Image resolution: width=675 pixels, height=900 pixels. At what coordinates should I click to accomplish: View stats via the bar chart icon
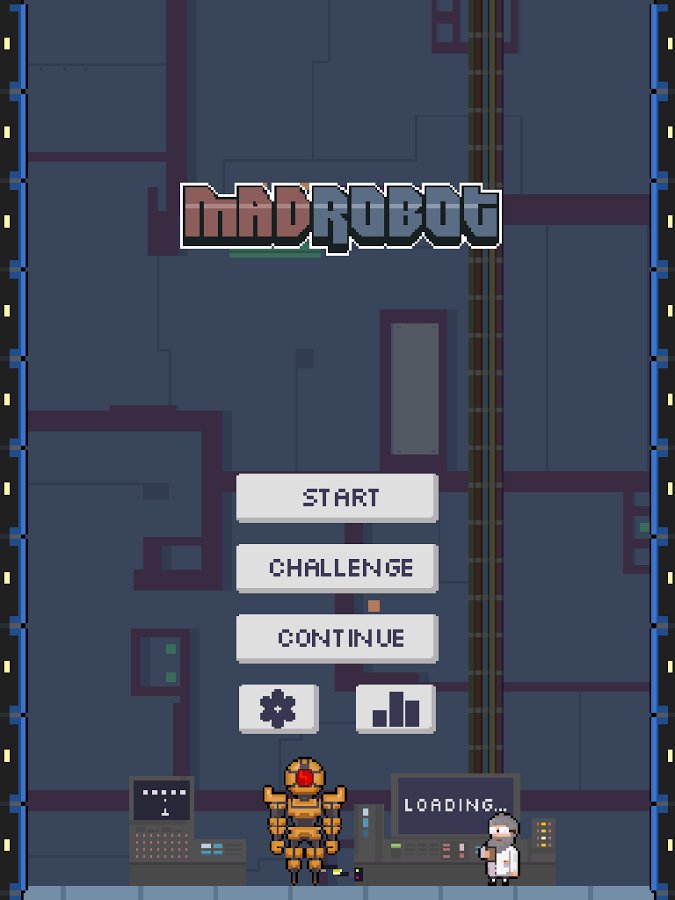(396, 709)
